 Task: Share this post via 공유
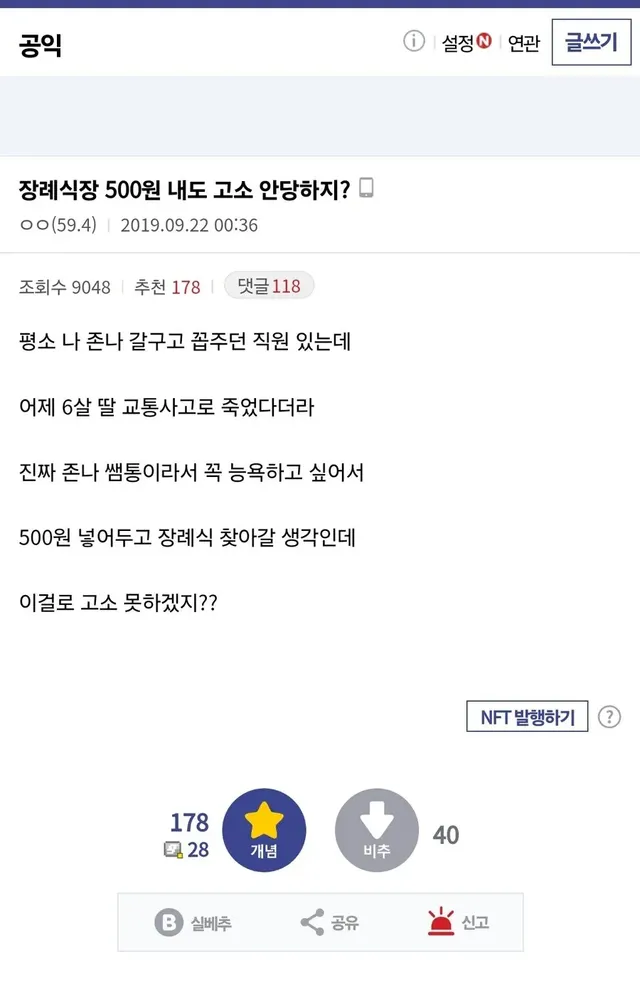tap(330, 923)
